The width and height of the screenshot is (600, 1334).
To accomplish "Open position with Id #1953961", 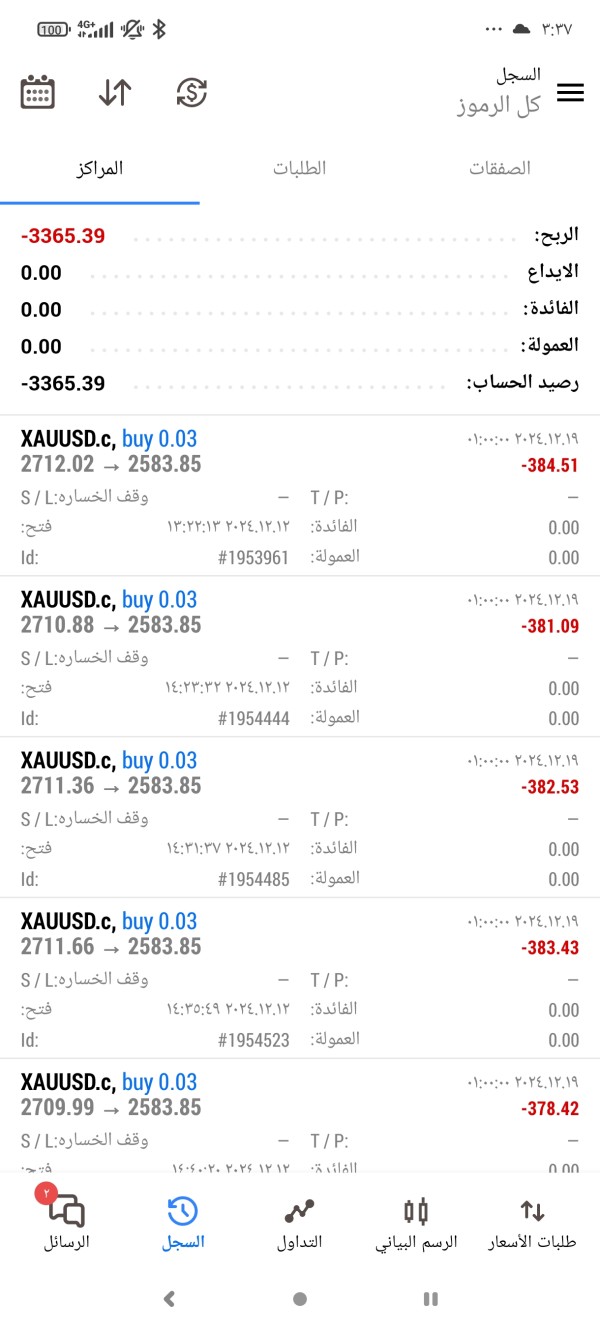I will click(x=300, y=496).
